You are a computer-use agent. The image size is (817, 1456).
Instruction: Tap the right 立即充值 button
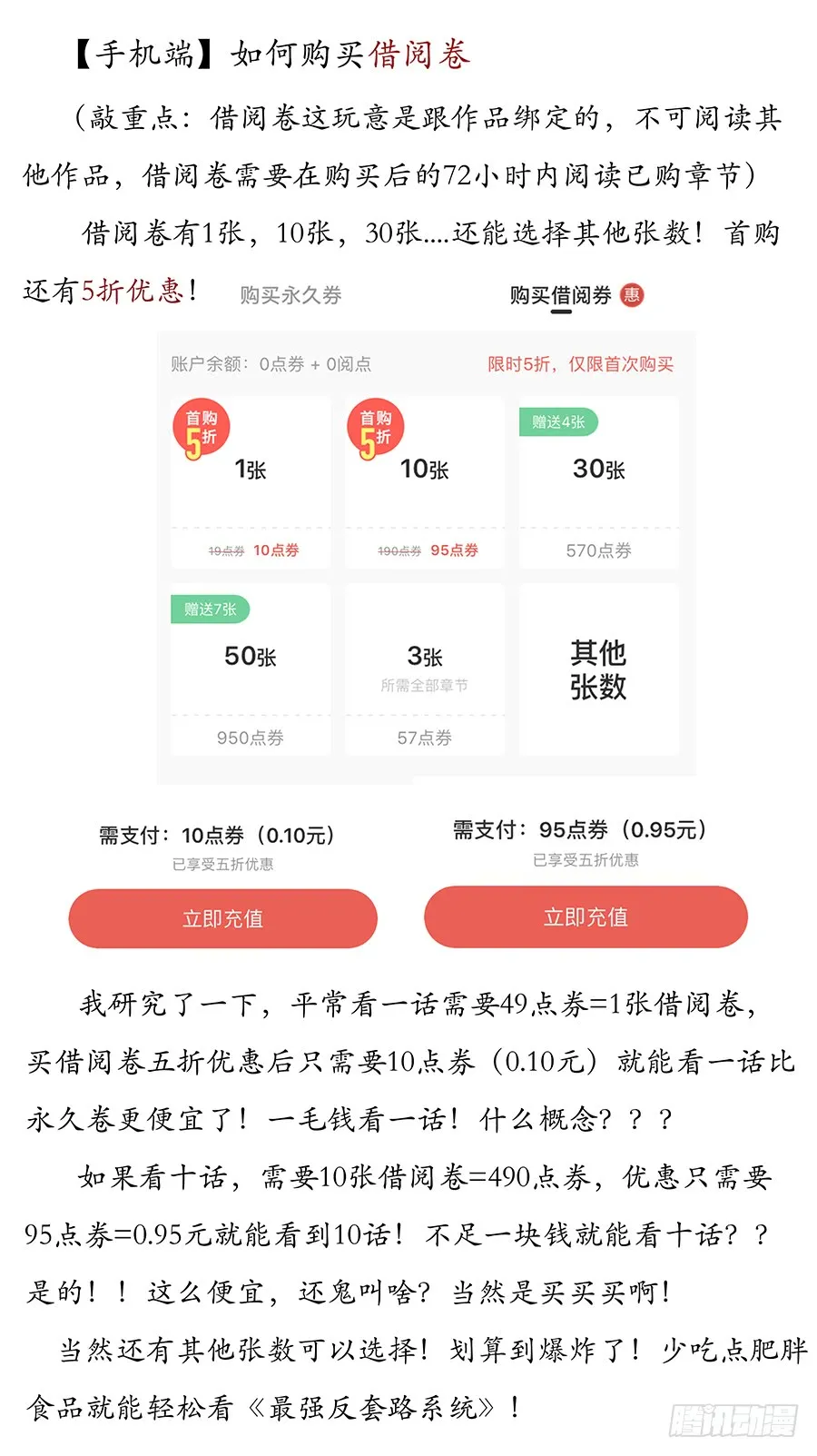(x=585, y=917)
